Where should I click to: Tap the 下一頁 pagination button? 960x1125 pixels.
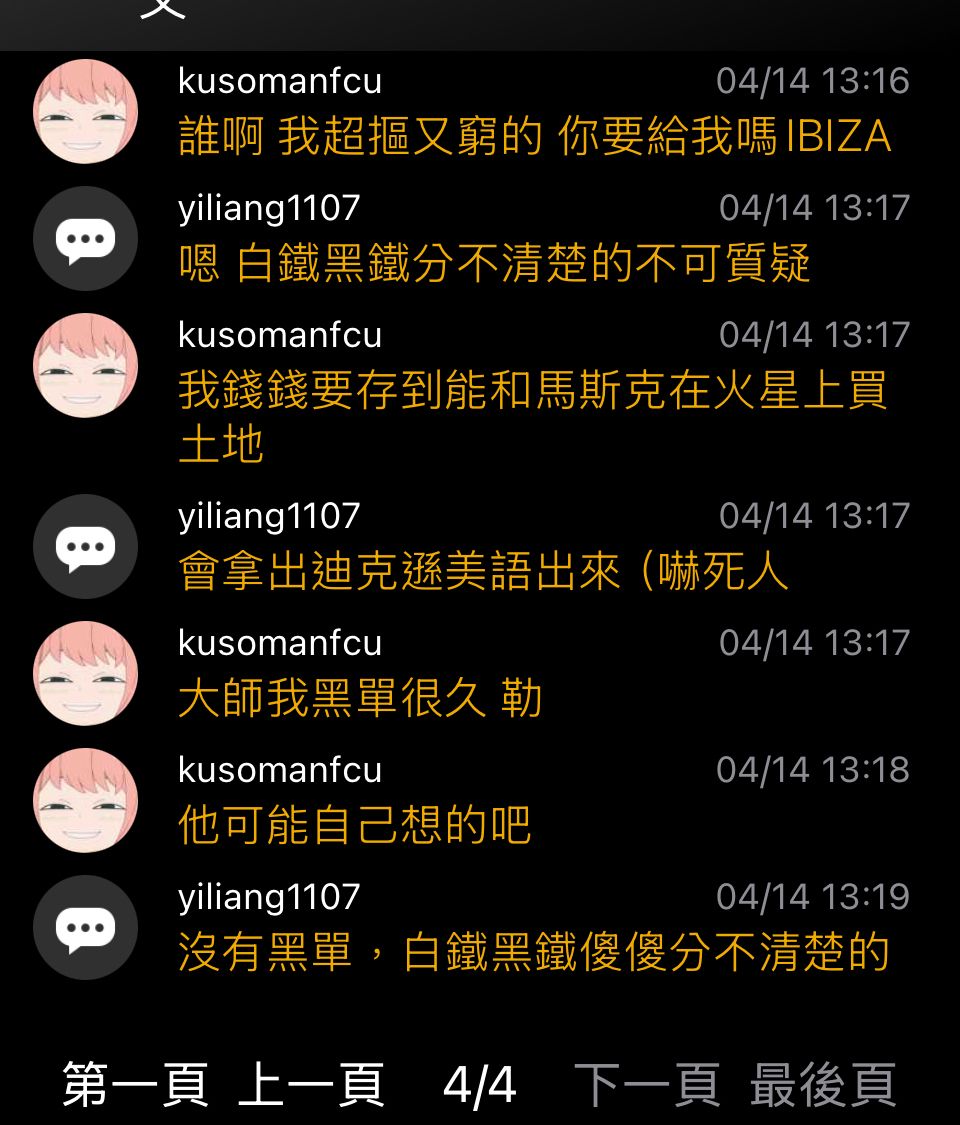[647, 1085]
